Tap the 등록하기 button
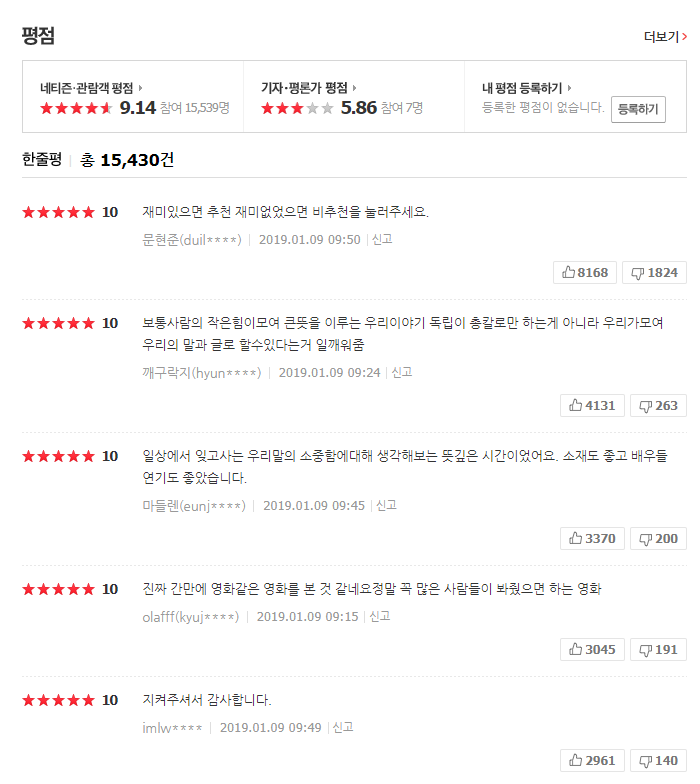The image size is (700, 784). pyautogui.click(x=638, y=109)
